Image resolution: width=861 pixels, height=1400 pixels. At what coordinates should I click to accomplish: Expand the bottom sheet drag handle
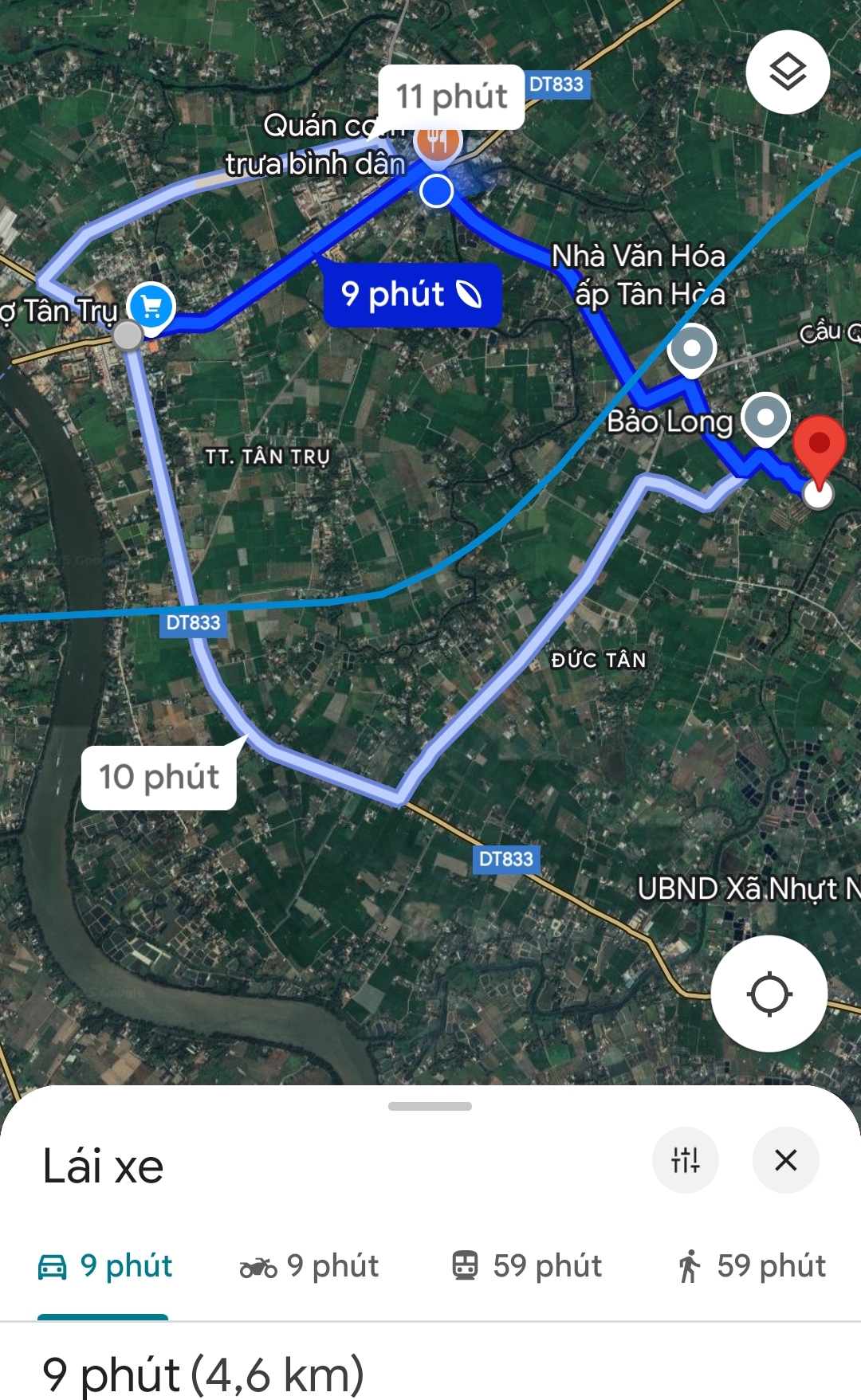pos(430,1106)
